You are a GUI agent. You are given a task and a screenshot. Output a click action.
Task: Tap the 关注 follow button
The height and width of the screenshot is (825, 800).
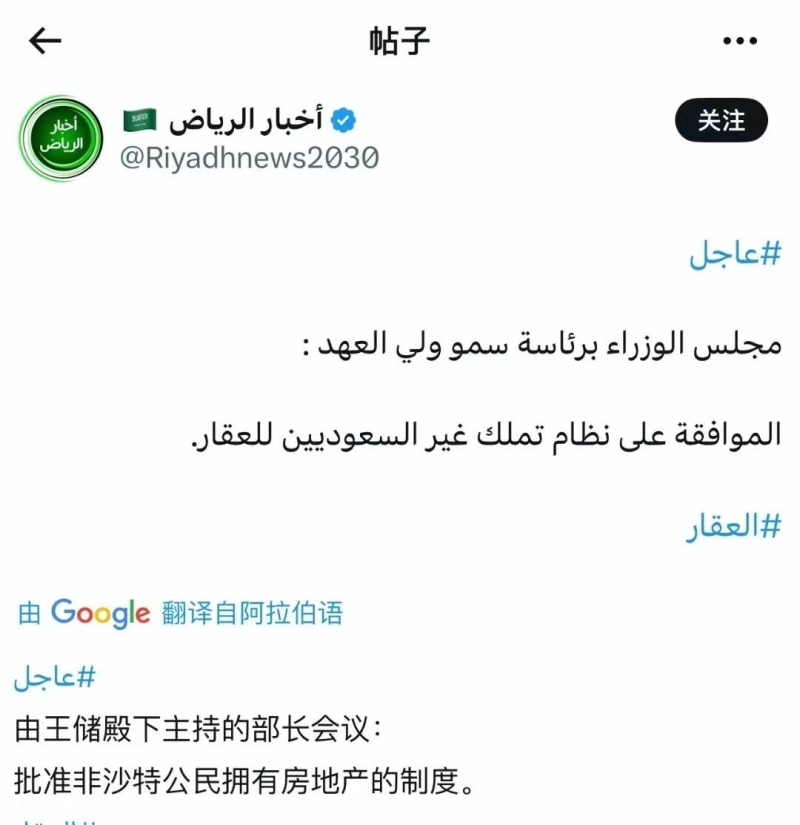point(720,121)
